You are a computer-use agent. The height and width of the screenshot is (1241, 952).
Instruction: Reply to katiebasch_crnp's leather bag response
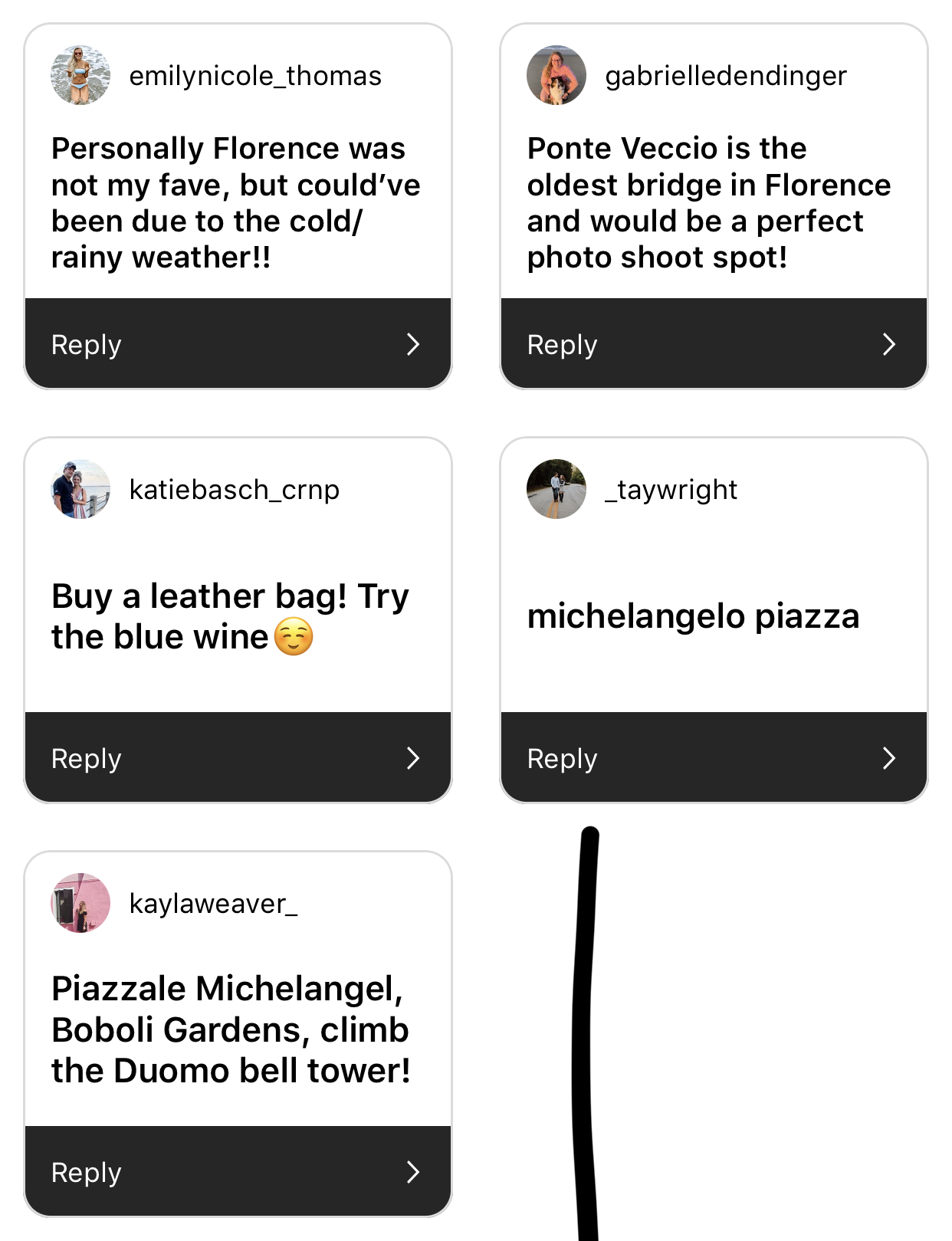coord(238,758)
